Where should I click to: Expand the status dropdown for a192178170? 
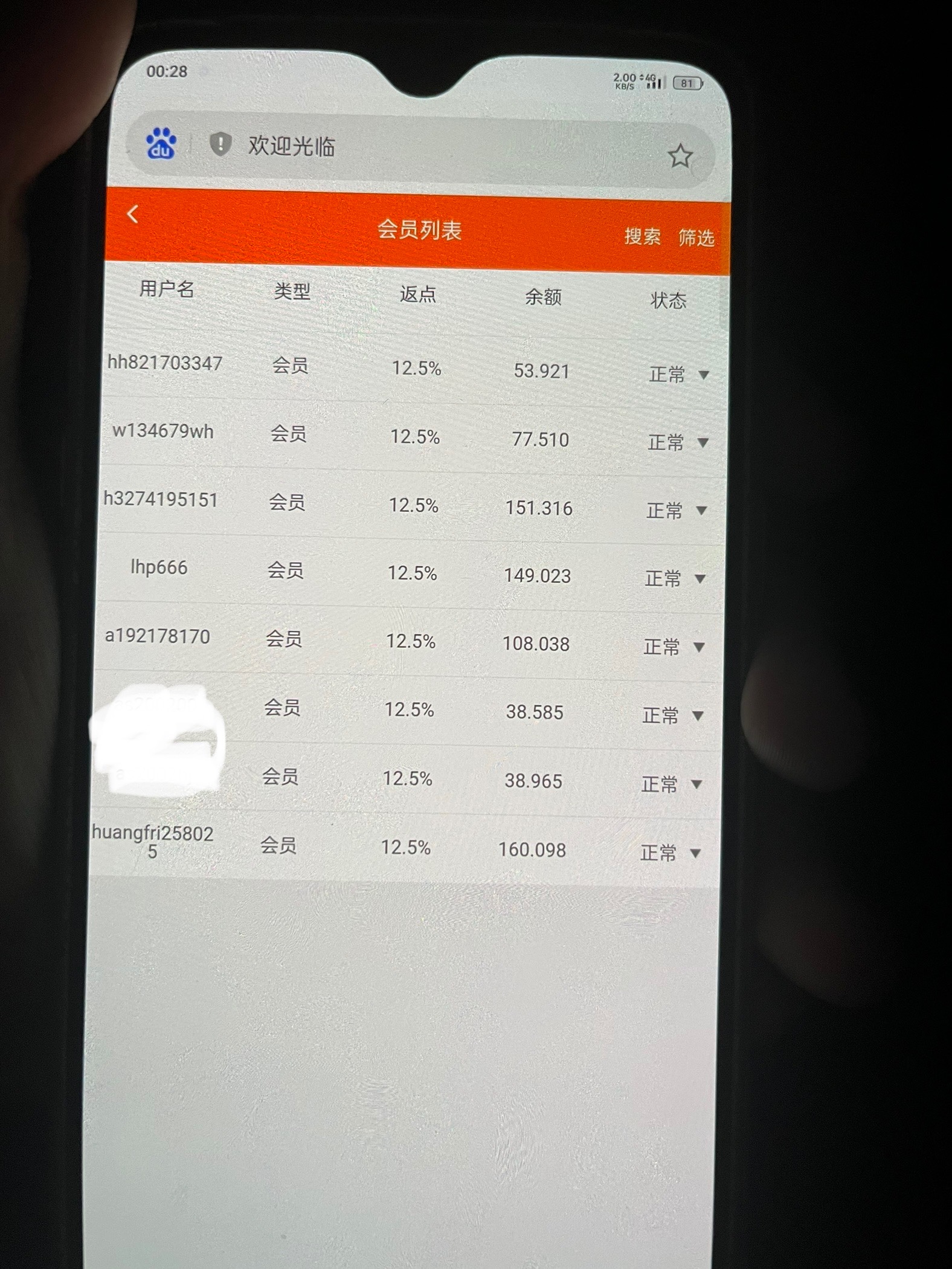tap(699, 647)
